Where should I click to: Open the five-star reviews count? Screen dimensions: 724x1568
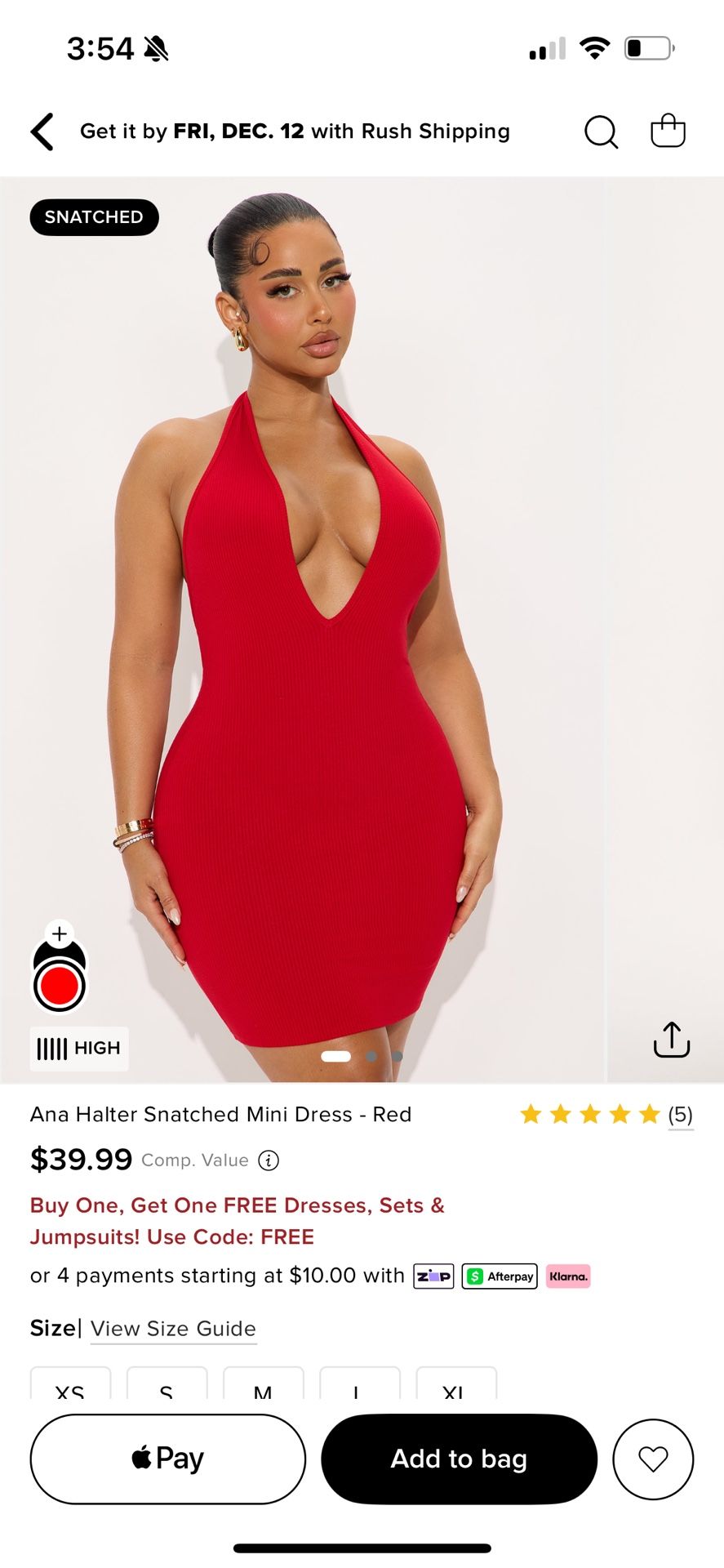click(x=680, y=1115)
